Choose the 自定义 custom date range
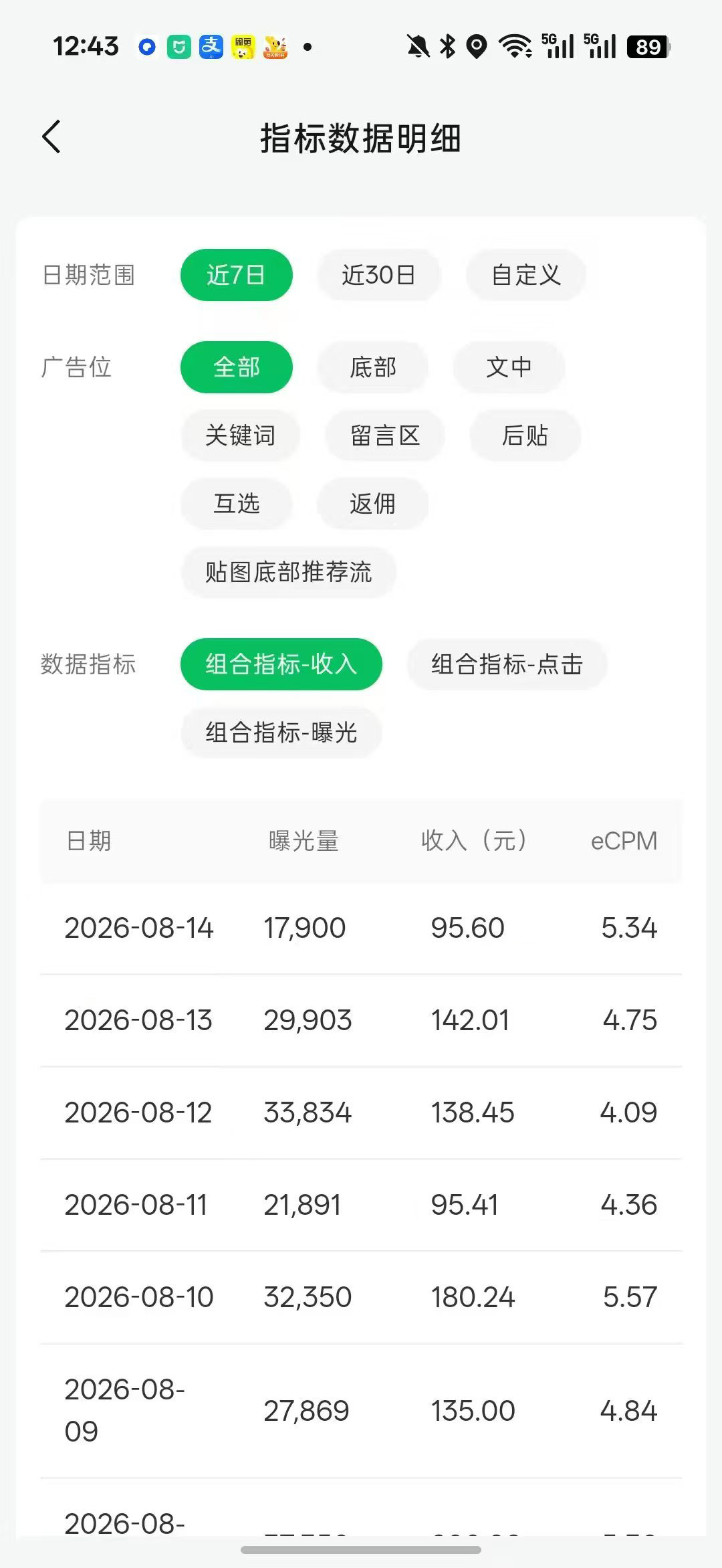This screenshot has height=1568, width=722. coord(526,275)
